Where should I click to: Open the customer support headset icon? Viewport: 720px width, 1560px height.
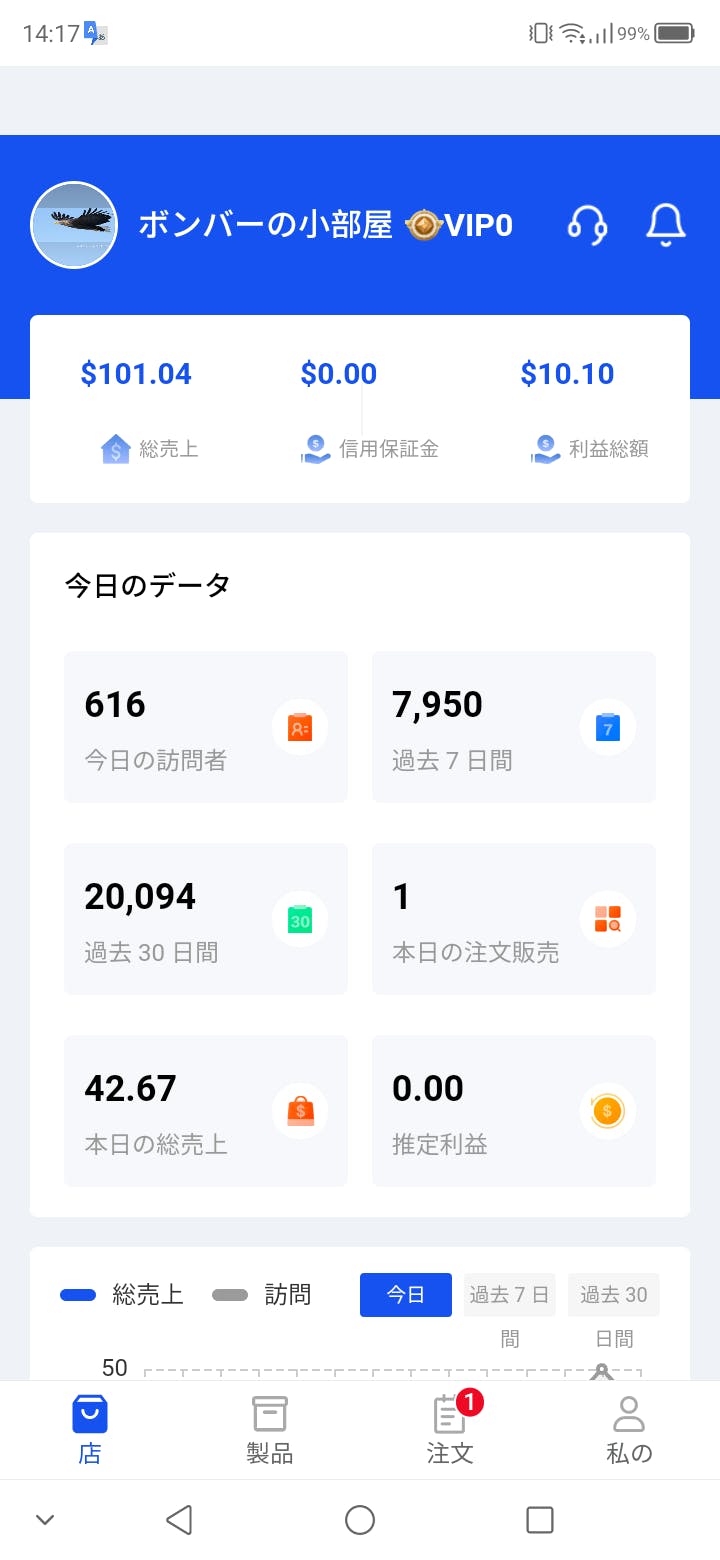coord(587,225)
